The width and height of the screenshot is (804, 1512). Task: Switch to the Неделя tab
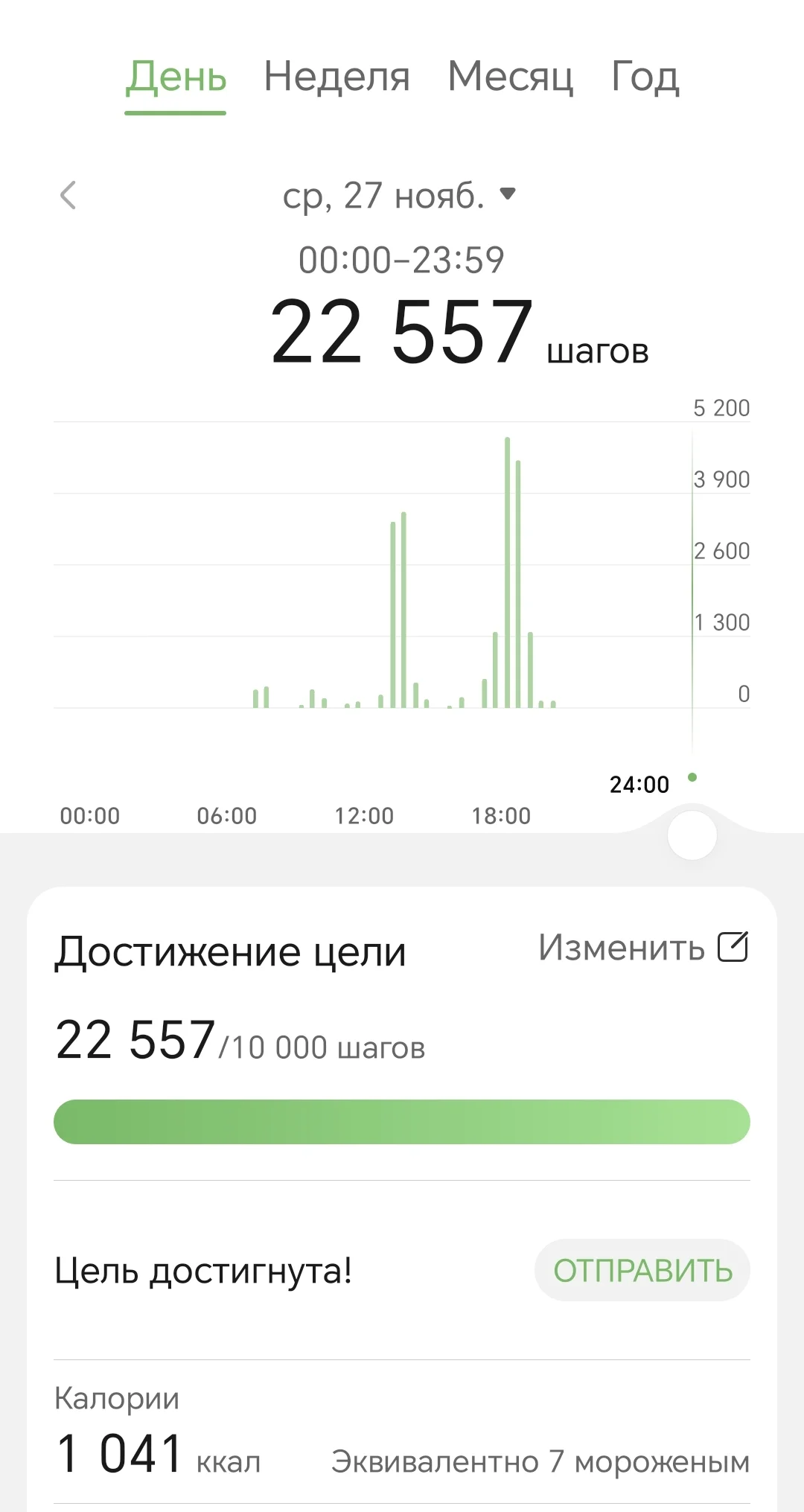336,77
